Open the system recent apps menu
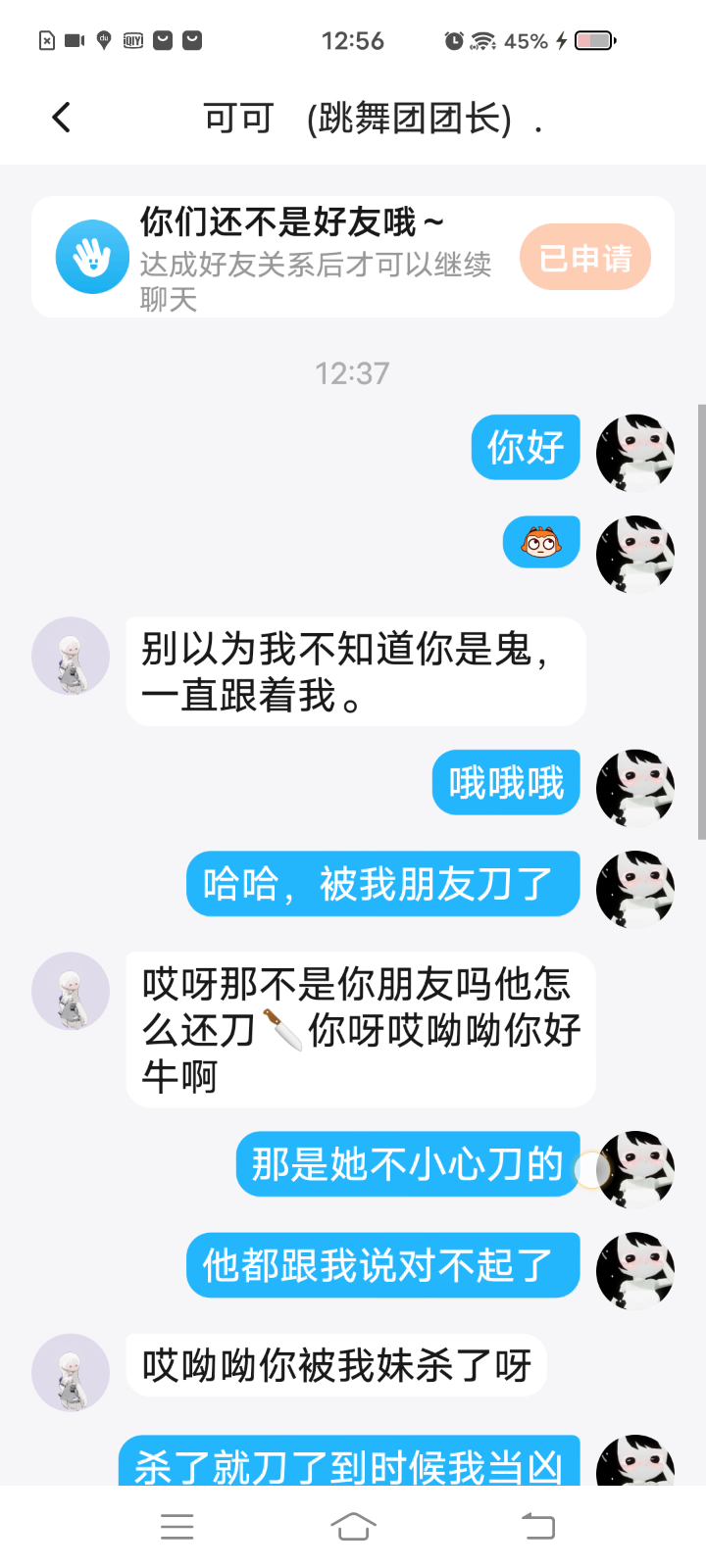Screen dimensions: 706x1568 pos(177,1526)
